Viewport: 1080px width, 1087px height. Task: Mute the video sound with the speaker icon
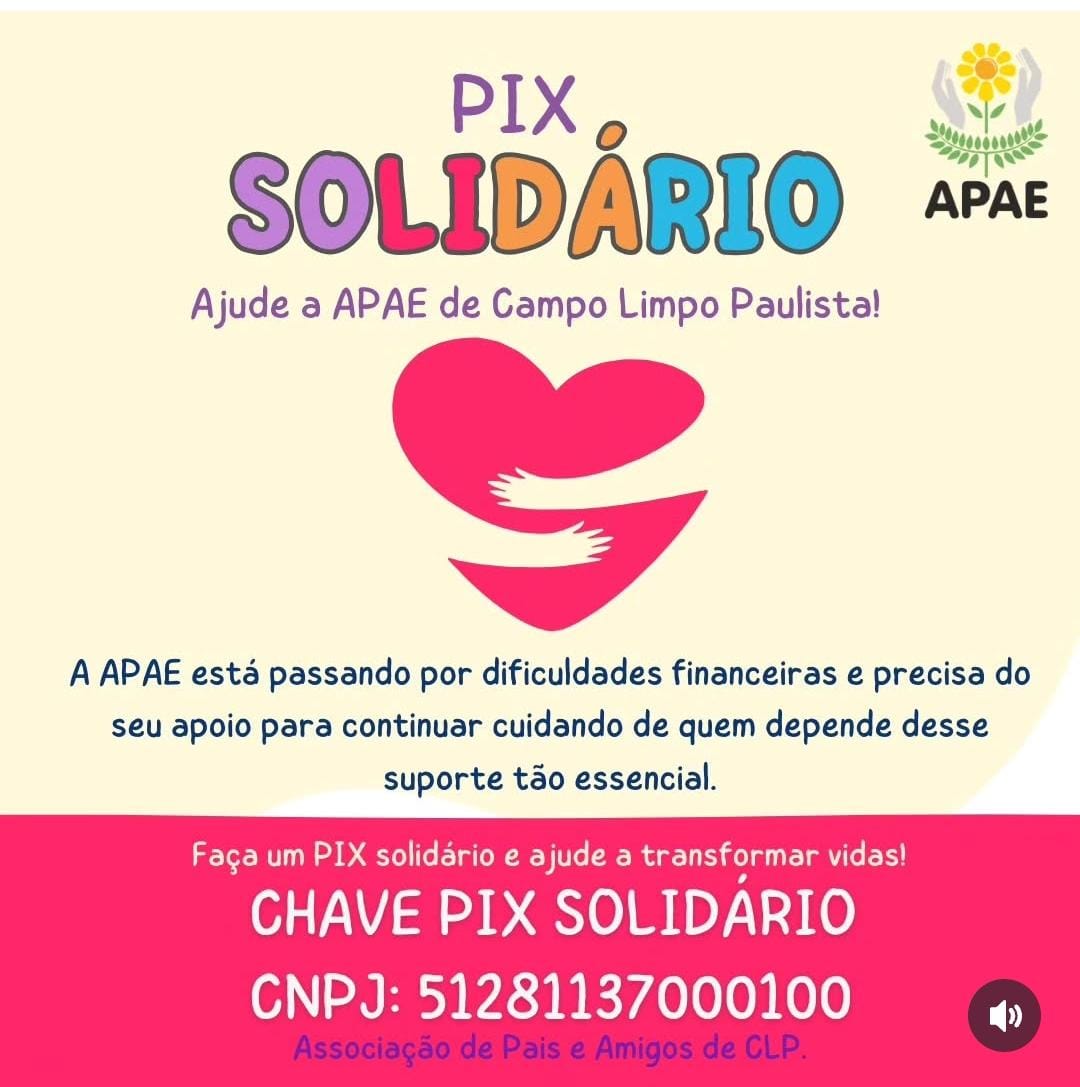tap(1004, 1016)
